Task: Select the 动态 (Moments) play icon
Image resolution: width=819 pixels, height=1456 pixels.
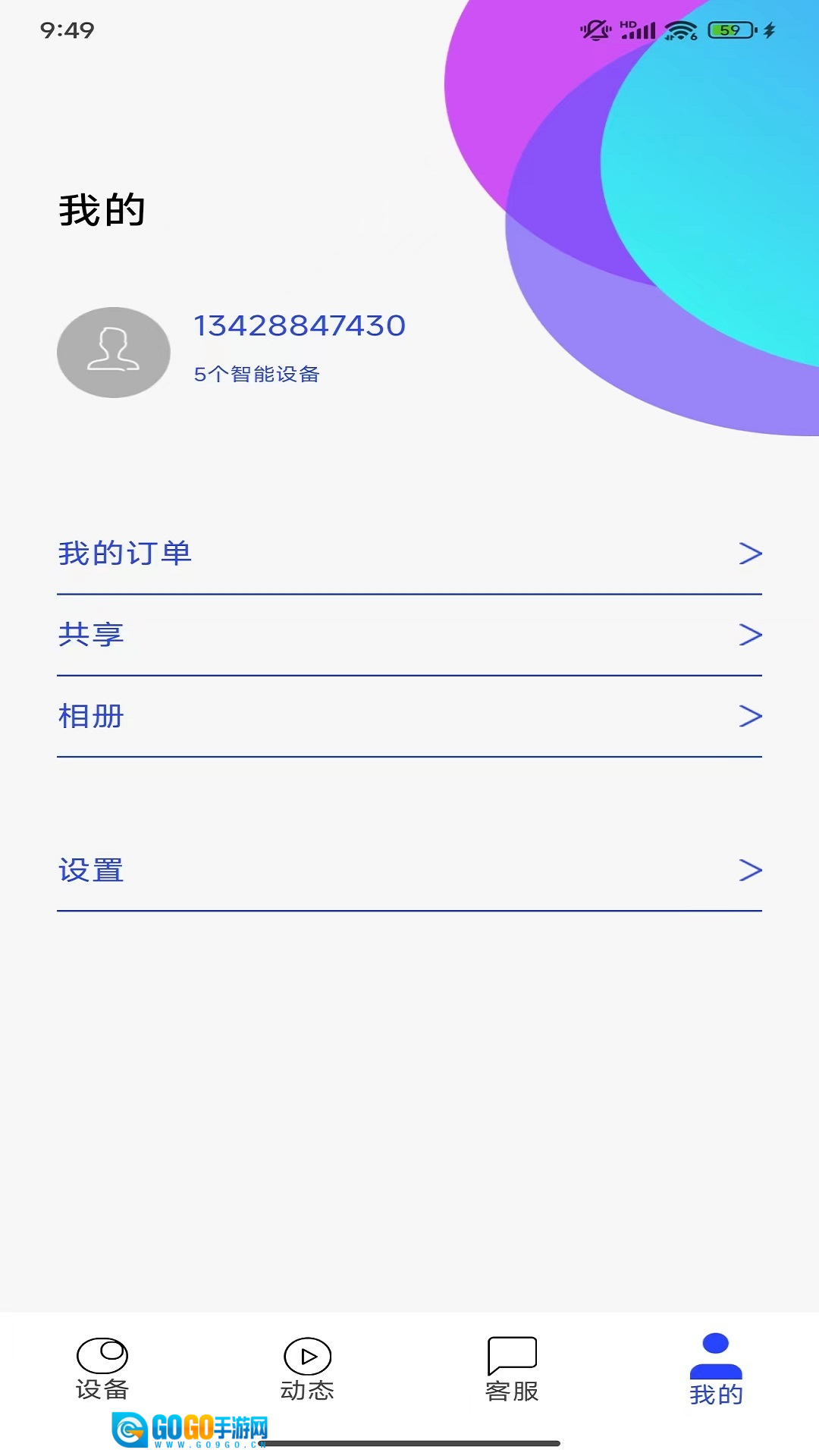Action: click(307, 1354)
